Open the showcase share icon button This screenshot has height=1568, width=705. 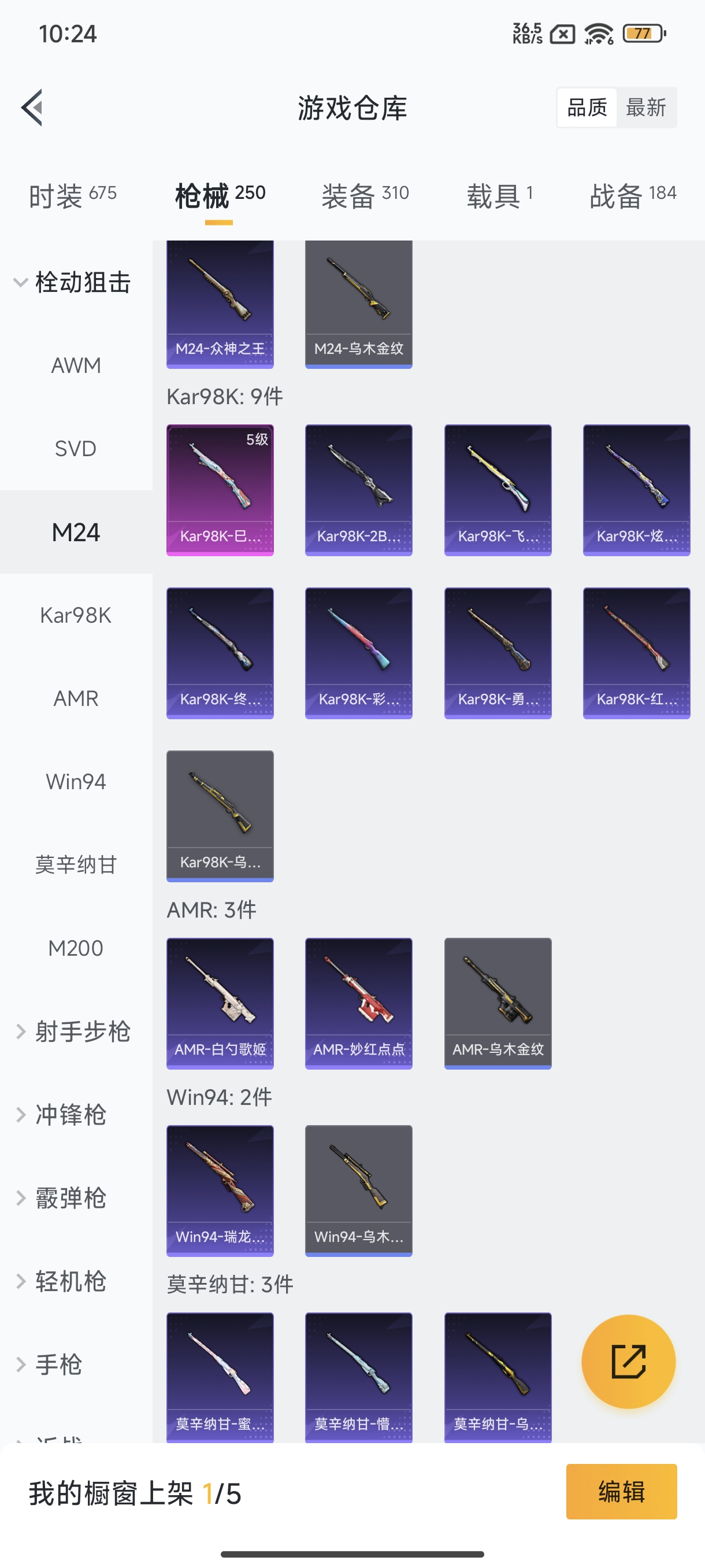pos(629,1362)
